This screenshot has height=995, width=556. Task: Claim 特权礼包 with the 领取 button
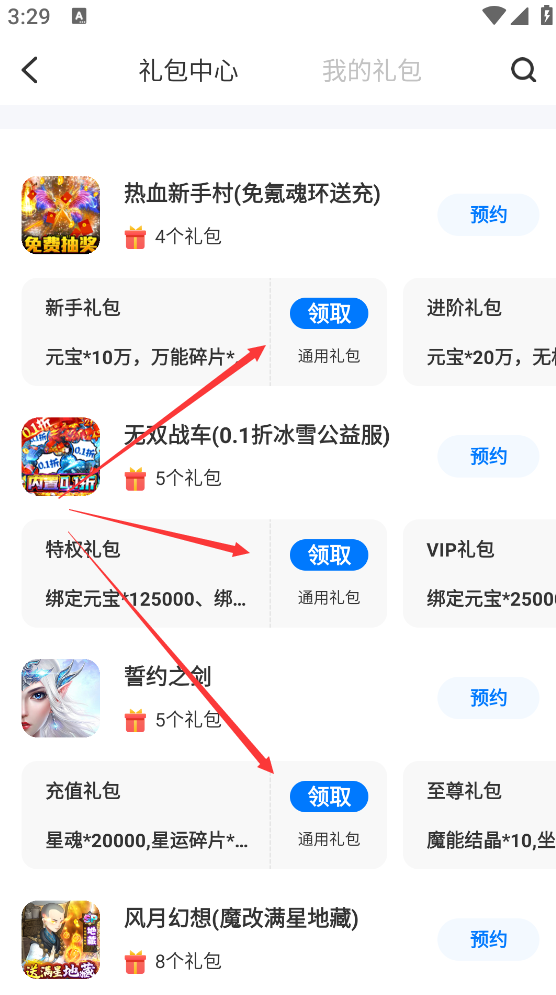pos(329,555)
